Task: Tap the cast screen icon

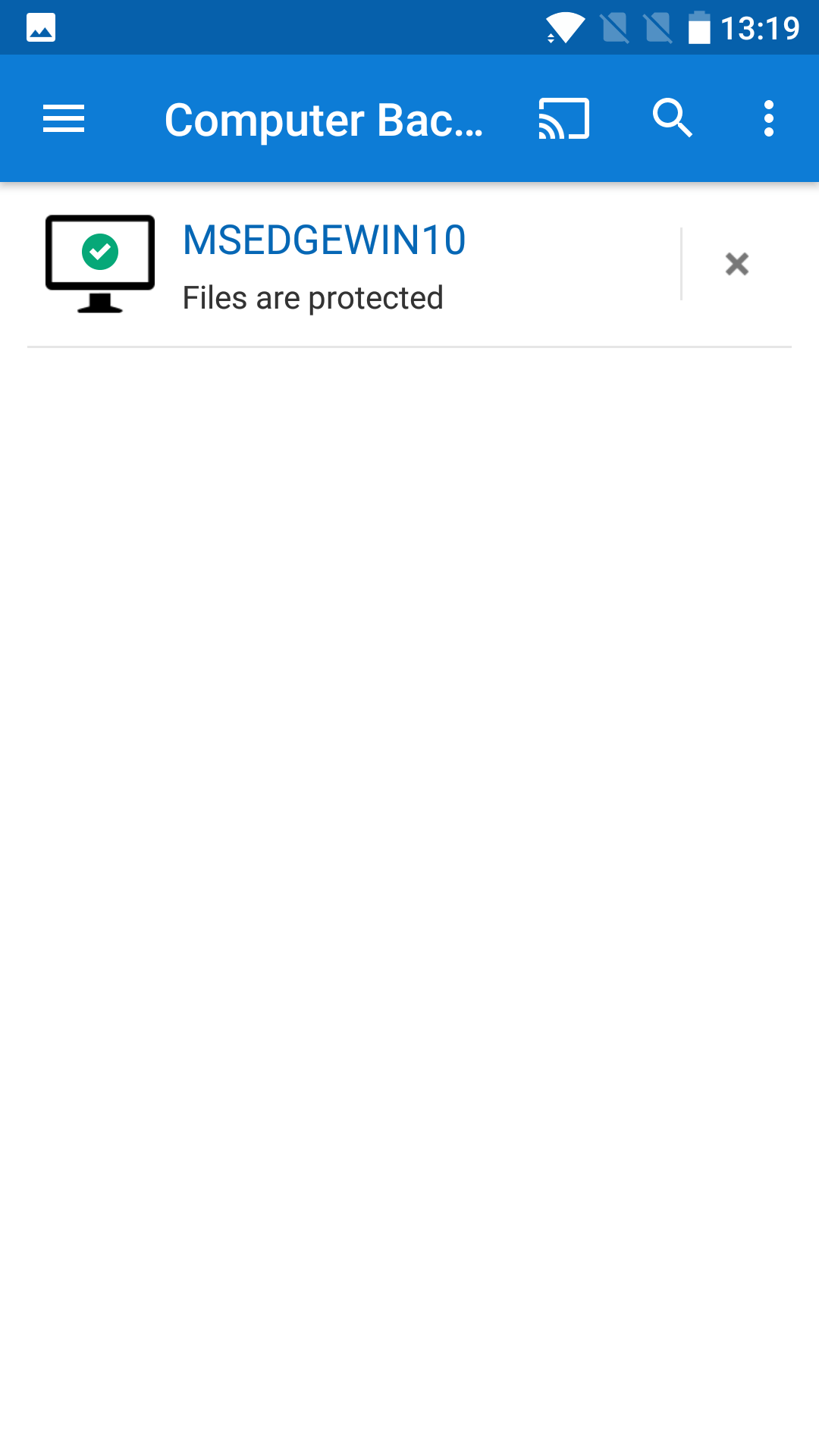Action: 563,119
